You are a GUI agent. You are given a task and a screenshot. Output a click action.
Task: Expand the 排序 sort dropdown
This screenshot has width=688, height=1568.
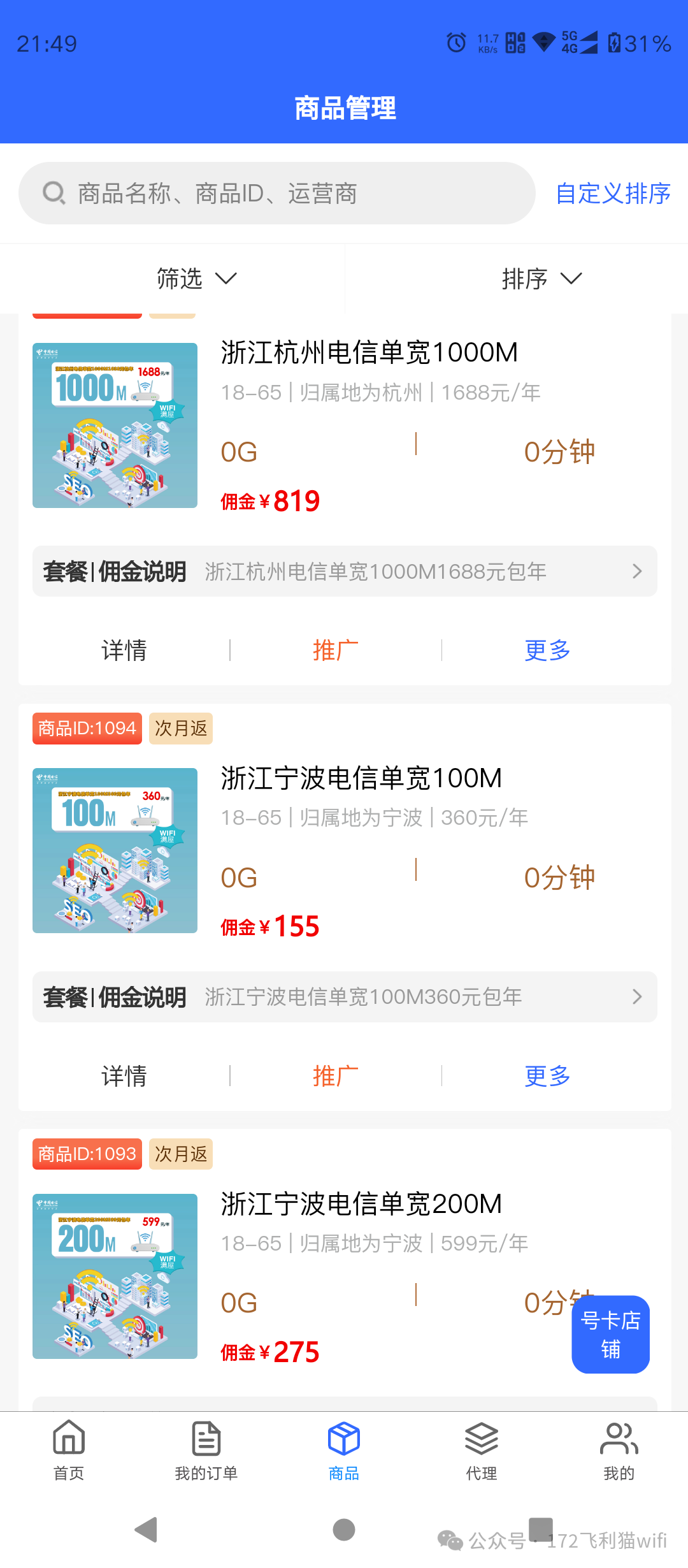tap(541, 279)
